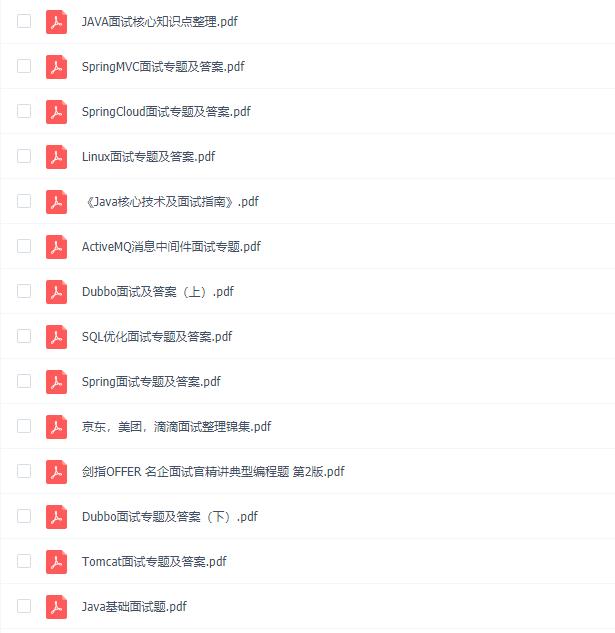615x633 pixels.
Task: Select checkbox next to Dubbo面试专题及答案（下）.pdf
Action: pyautogui.click(x=24, y=516)
